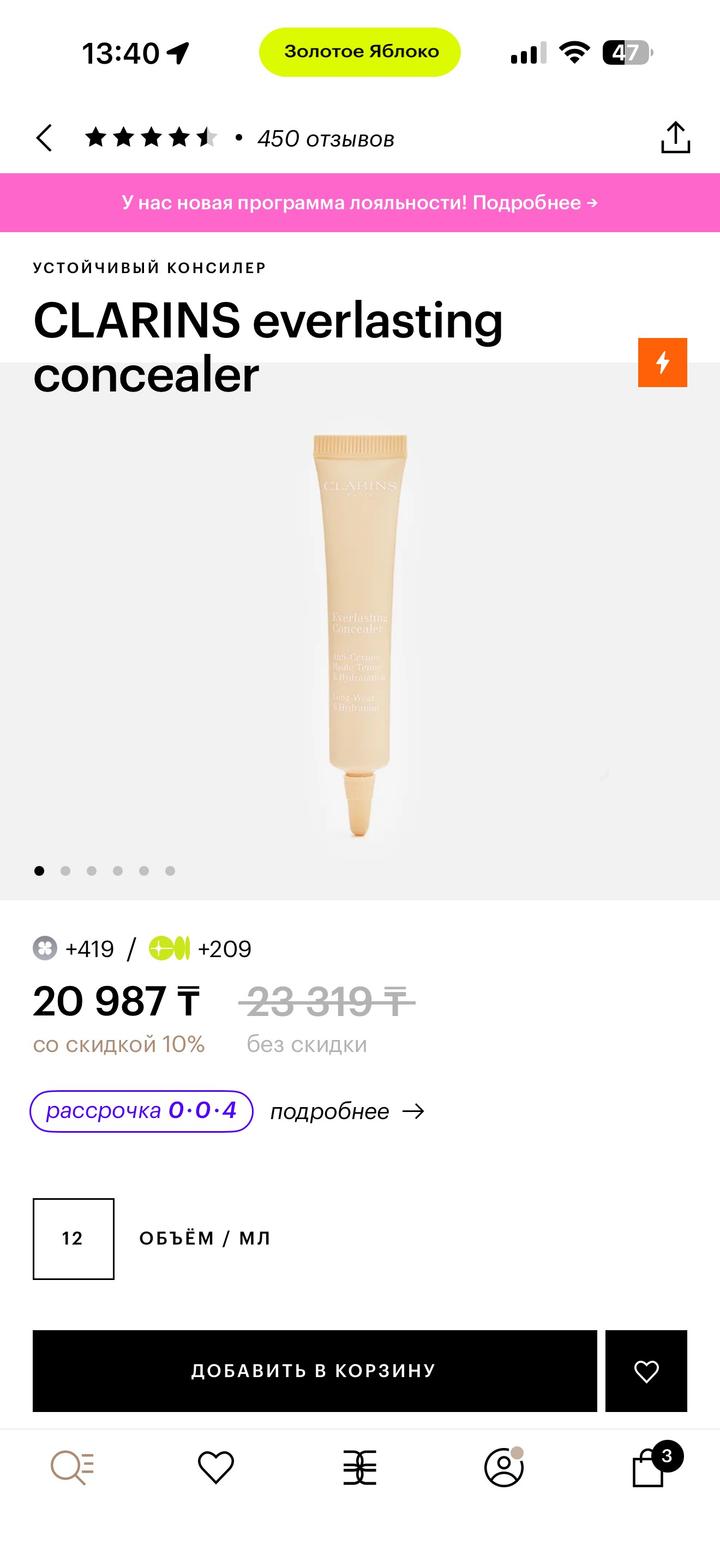Open the catalog search tab
Image resolution: width=720 pixels, height=1564 pixels.
[x=72, y=1467]
